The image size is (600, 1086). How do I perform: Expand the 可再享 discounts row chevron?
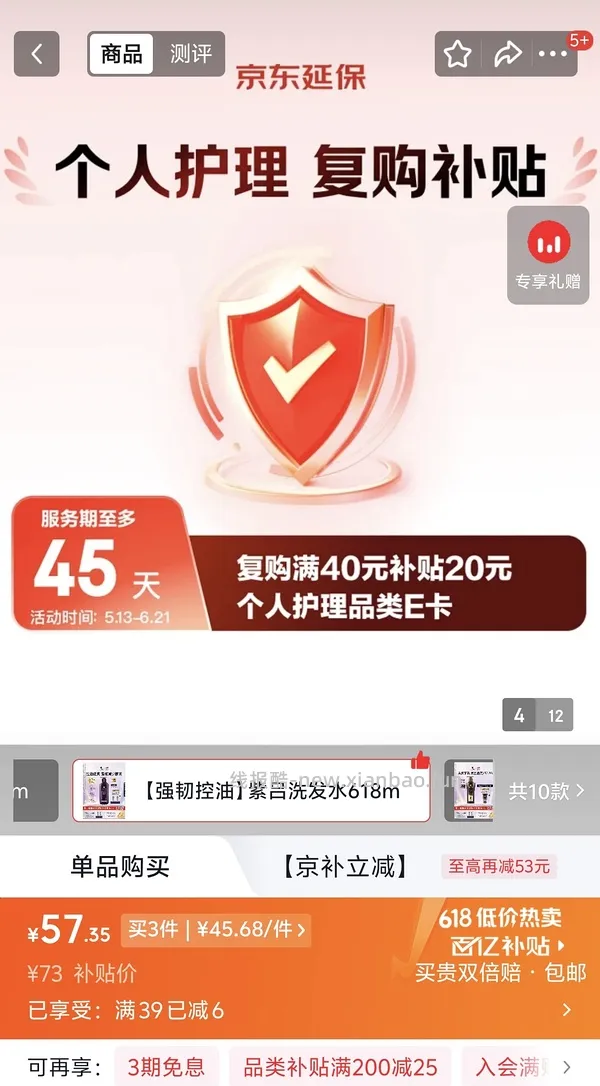[567, 1067]
